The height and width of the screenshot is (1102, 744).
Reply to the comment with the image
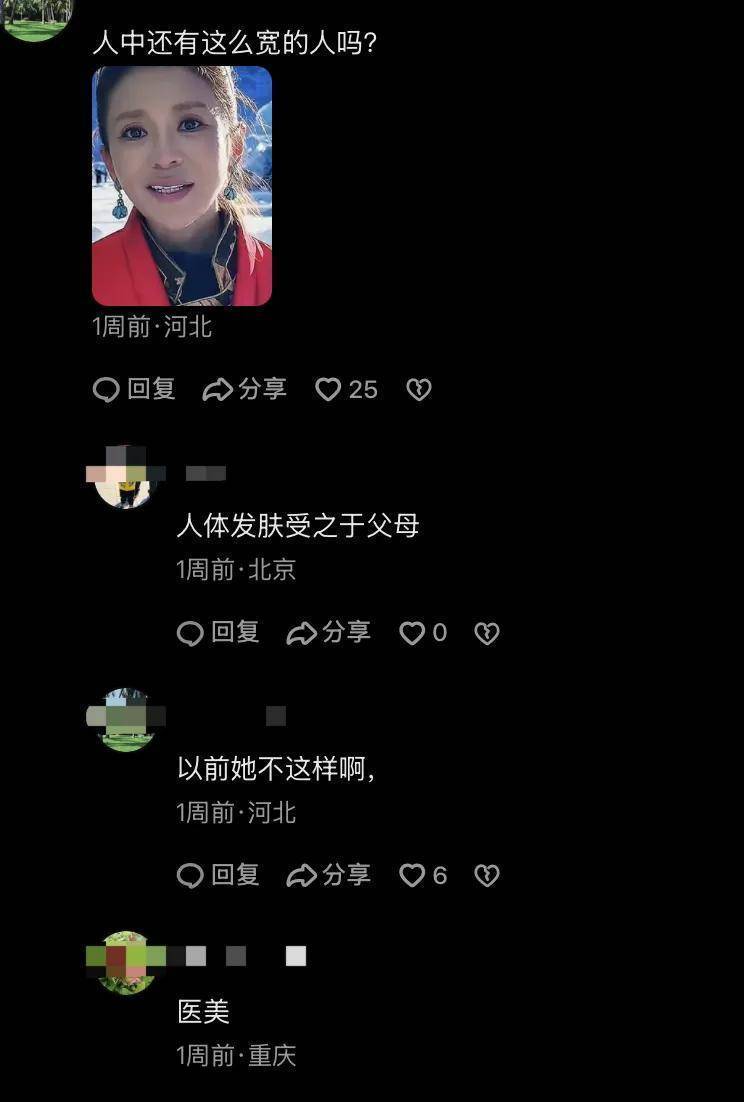pos(134,390)
